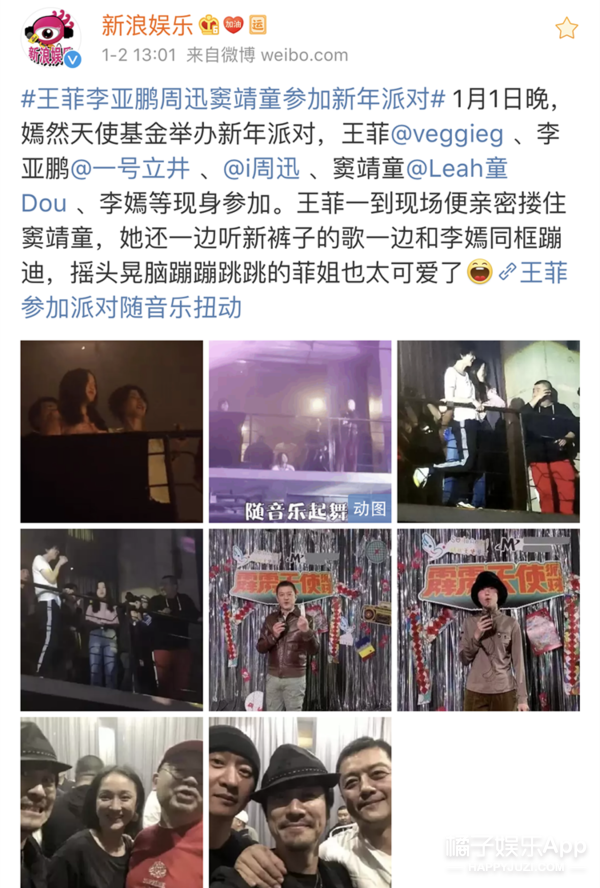Open the photo of singer in white shirt
Image resolution: width=600 pixels, height=888 pixels.
pos(112,619)
